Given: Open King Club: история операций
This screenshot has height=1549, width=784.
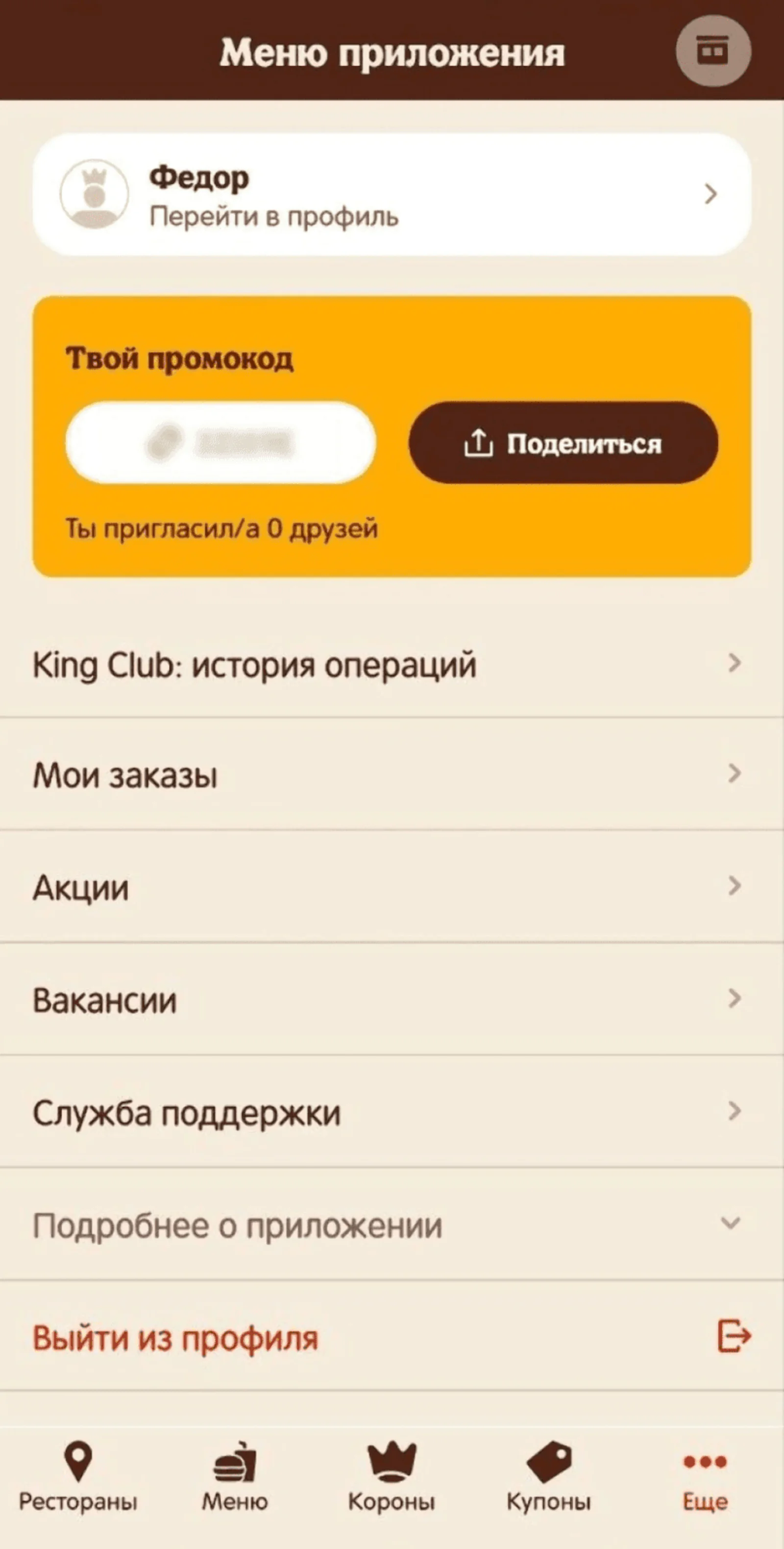Looking at the screenshot, I should pos(392,665).
